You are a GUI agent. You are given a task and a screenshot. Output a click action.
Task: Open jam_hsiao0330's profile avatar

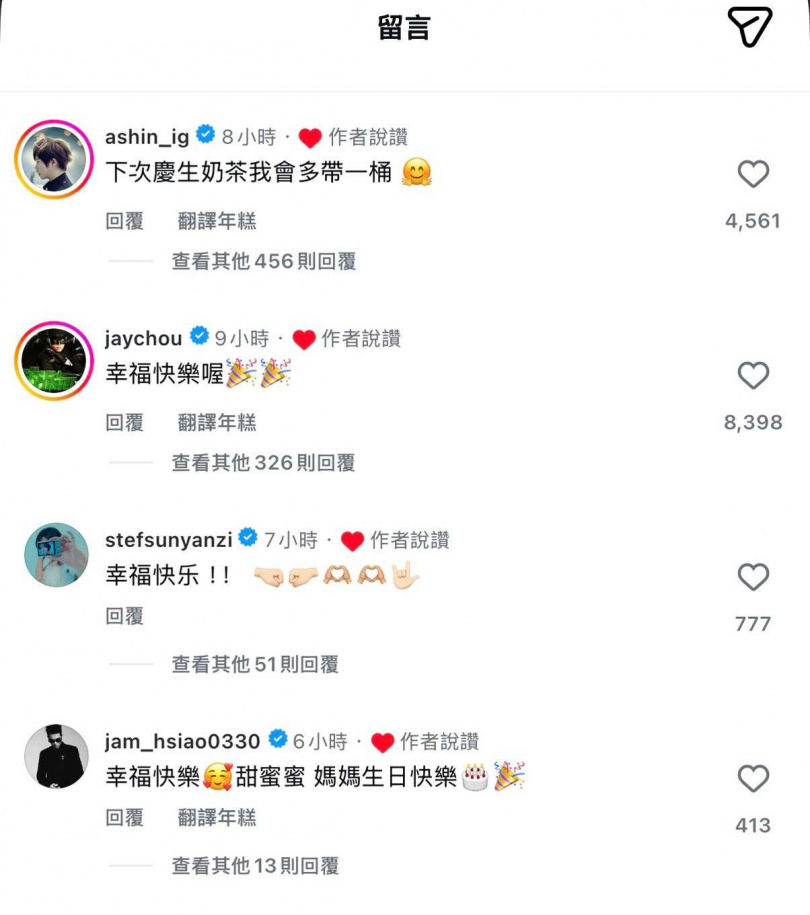[56, 757]
